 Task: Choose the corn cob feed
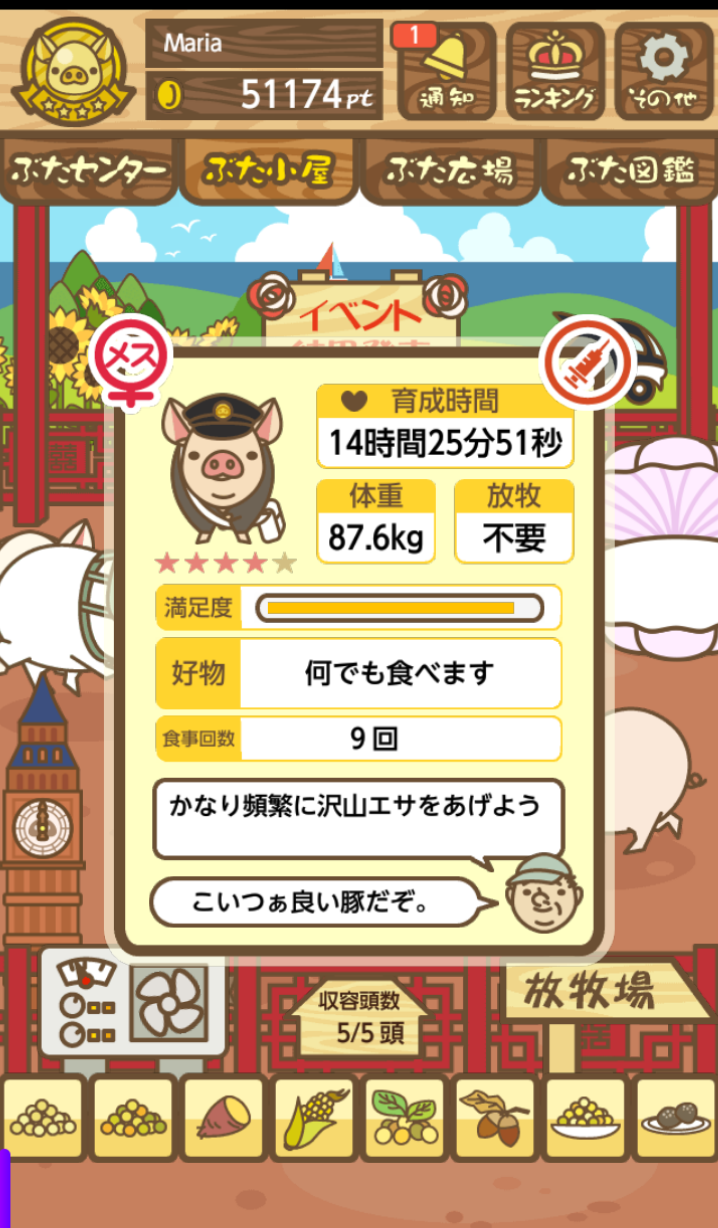click(x=313, y=1117)
